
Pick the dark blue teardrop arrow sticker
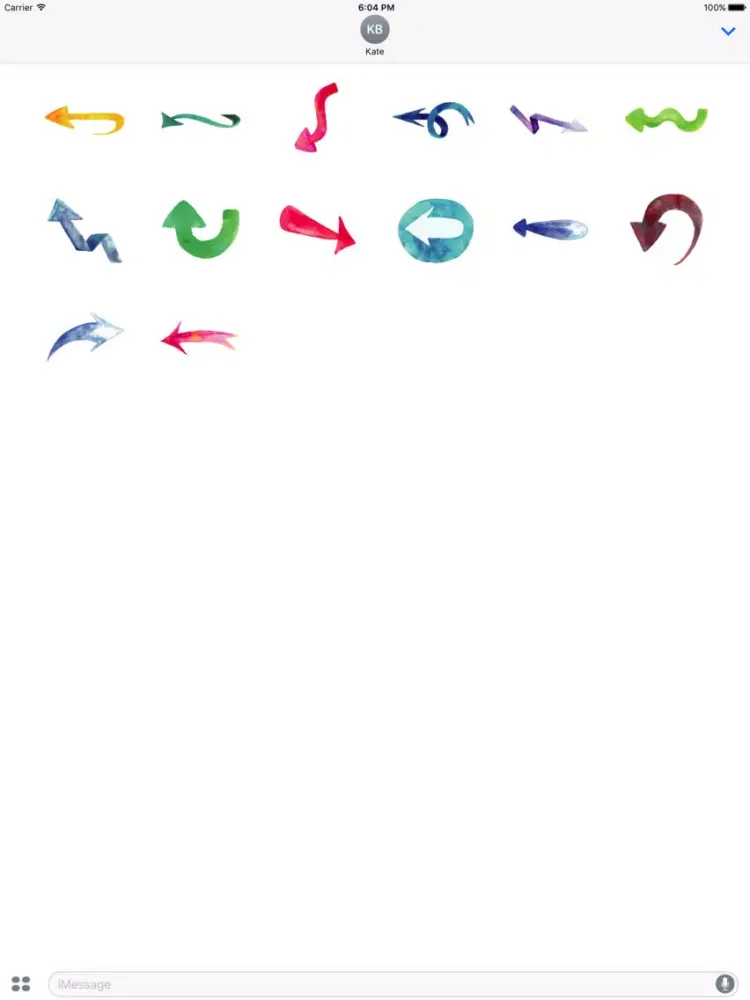pos(550,229)
